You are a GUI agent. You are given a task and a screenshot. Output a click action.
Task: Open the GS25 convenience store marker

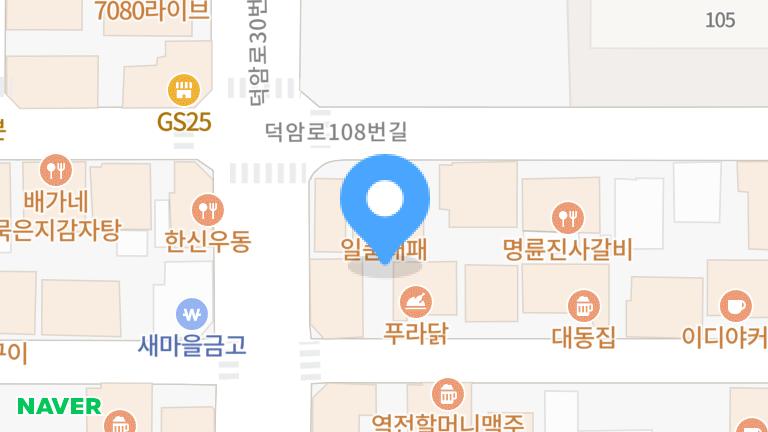tap(182, 91)
